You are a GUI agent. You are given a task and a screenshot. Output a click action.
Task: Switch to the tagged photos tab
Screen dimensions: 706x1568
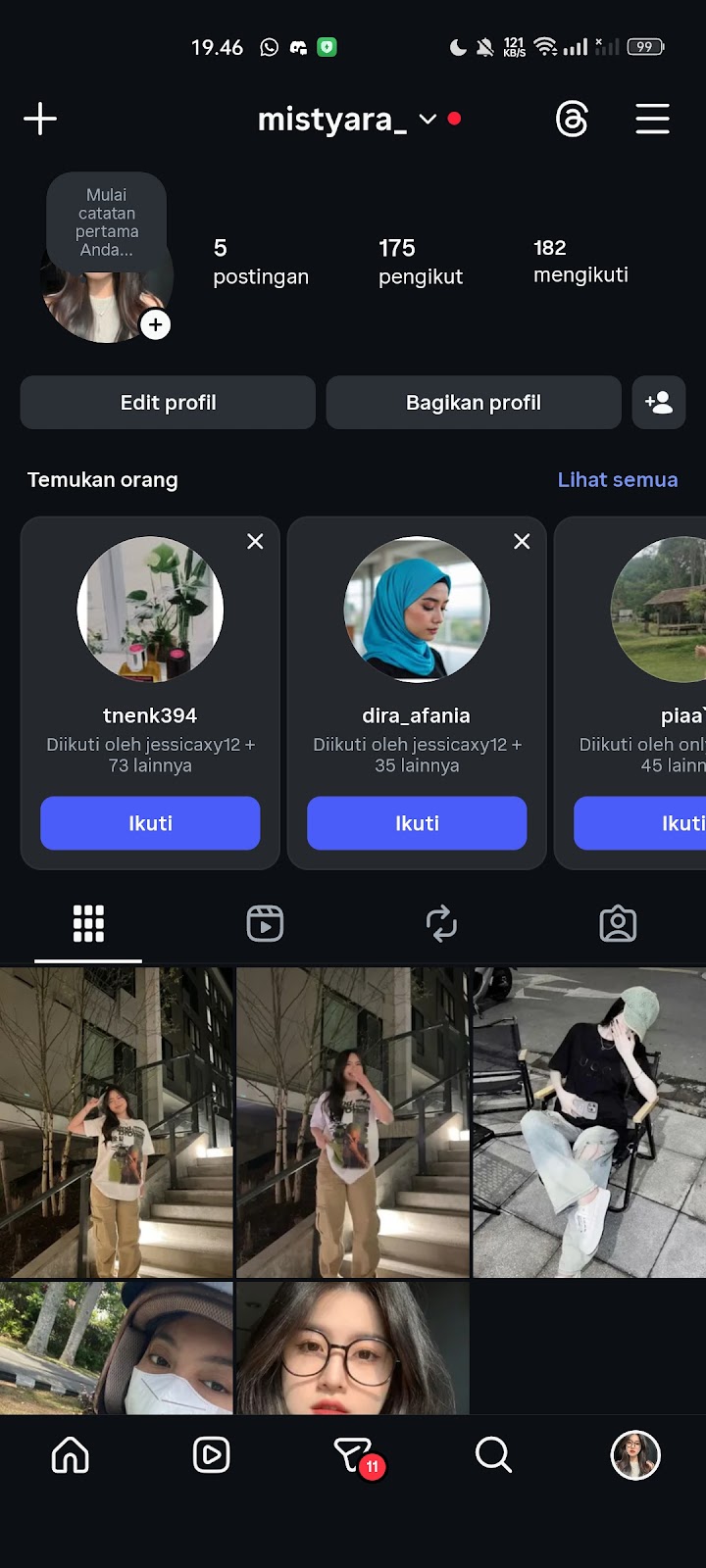coord(618,924)
